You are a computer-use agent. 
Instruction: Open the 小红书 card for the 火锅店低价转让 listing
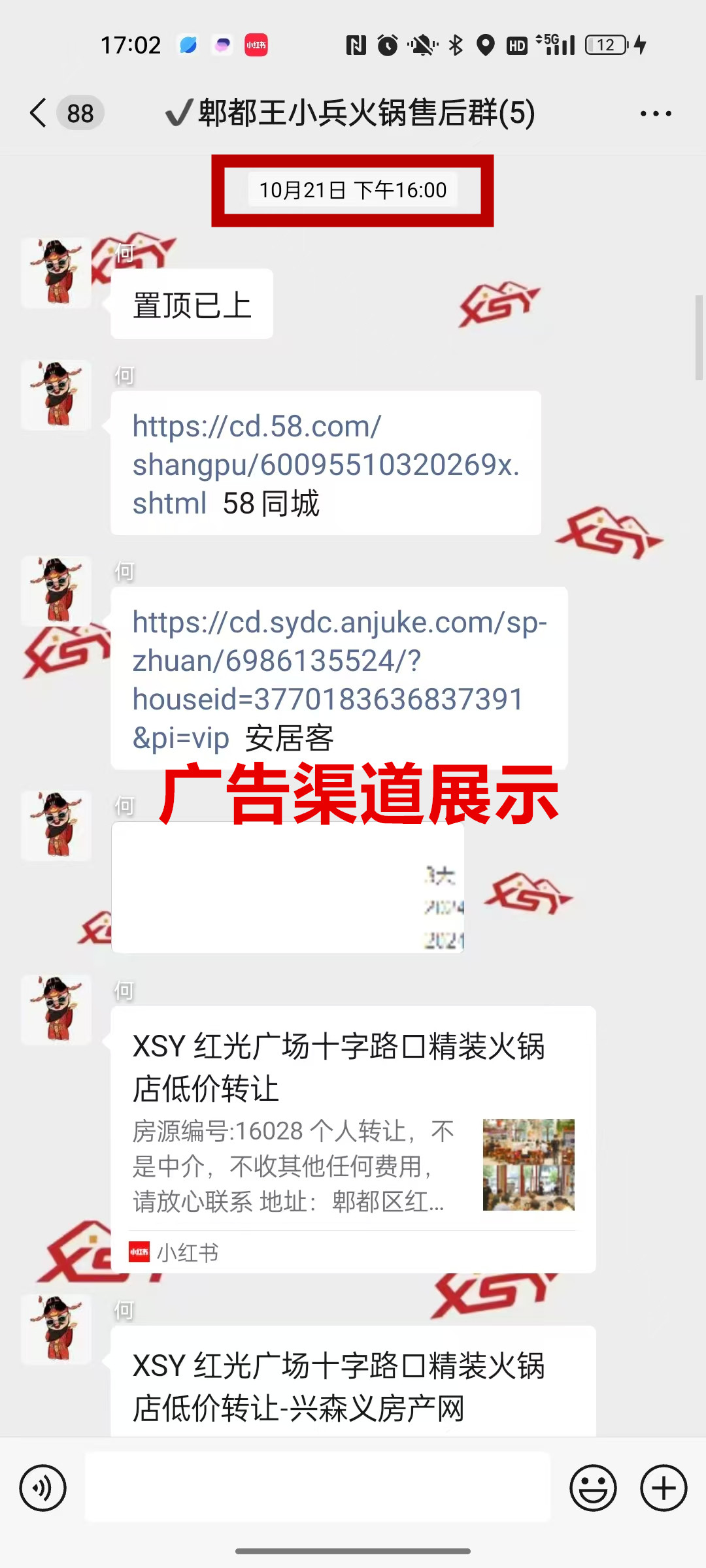tap(353, 1138)
